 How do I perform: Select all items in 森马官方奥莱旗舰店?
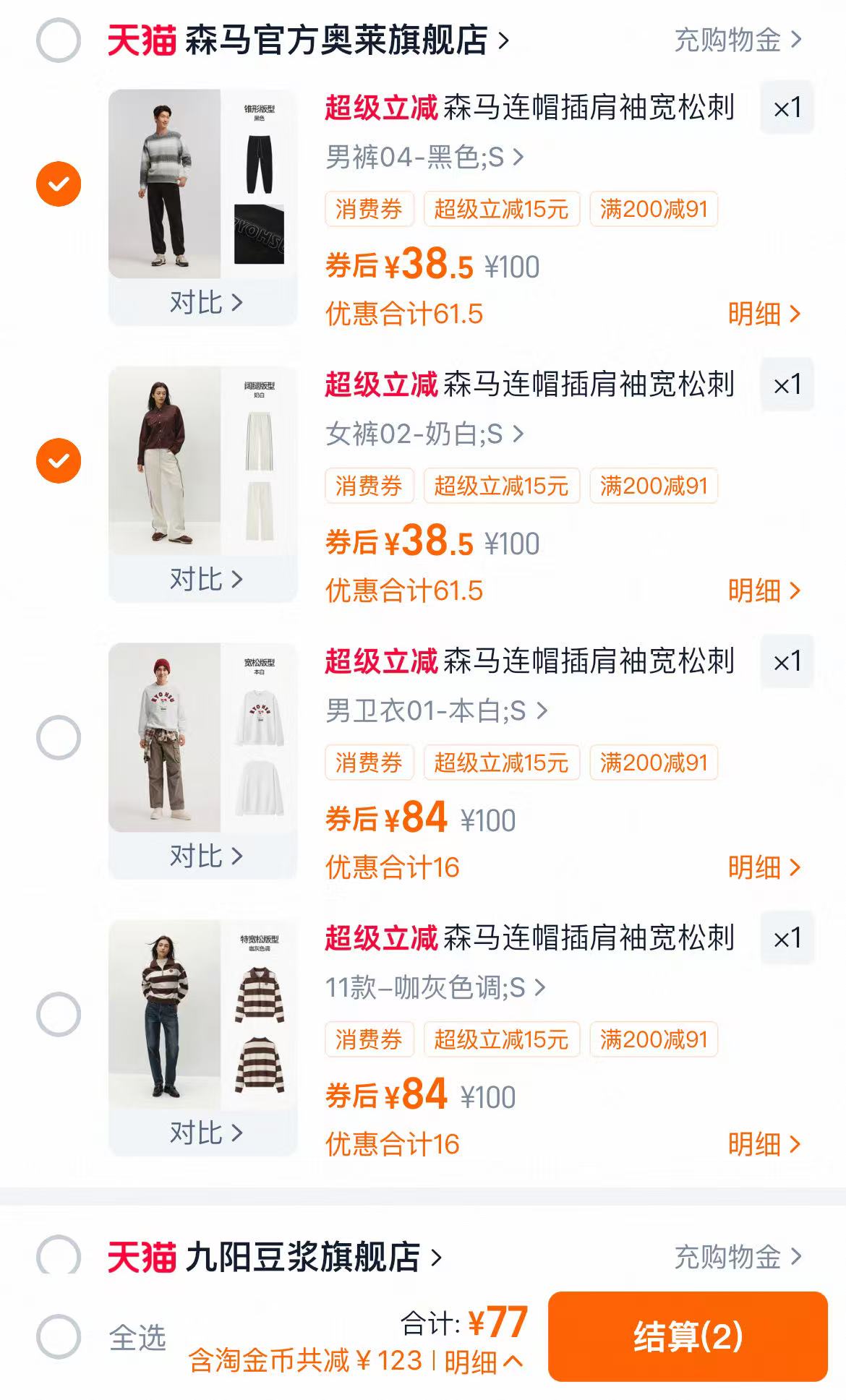pos(58,40)
